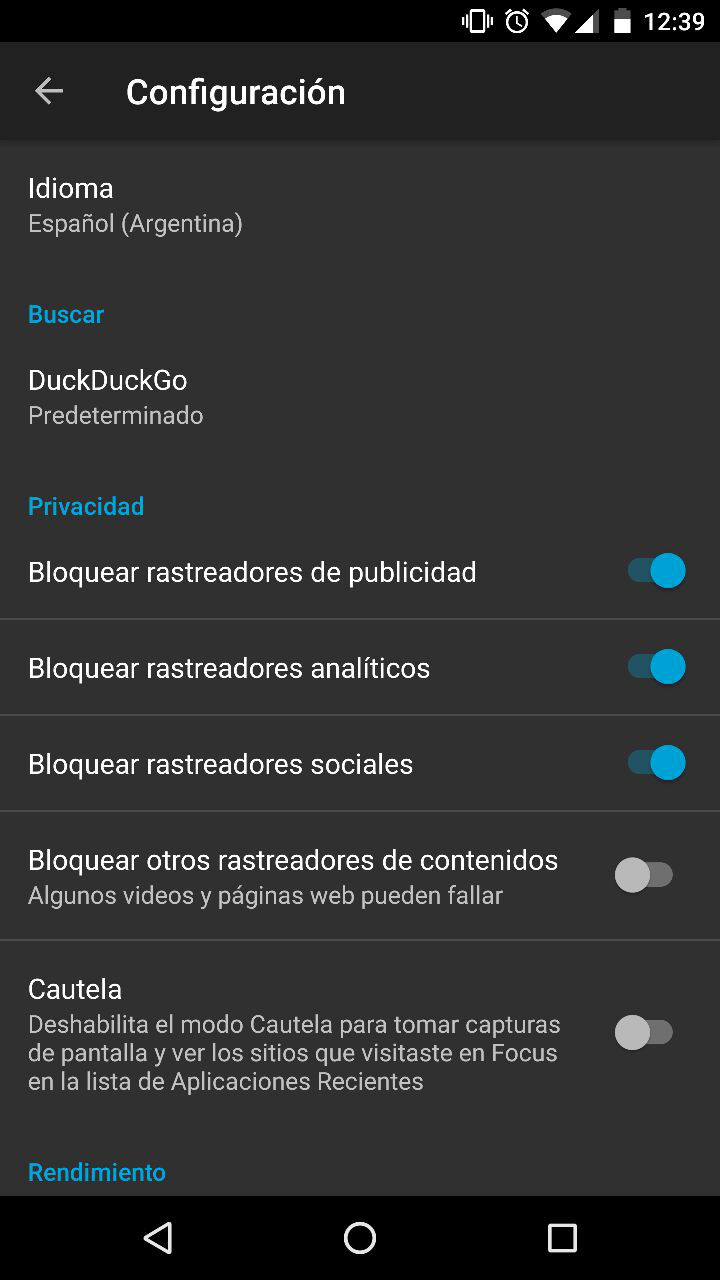Image resolution: width=720 pixels, height=1280 pixels.
Task: Open recent apps from navigation bar
Action: (562, 1238)
